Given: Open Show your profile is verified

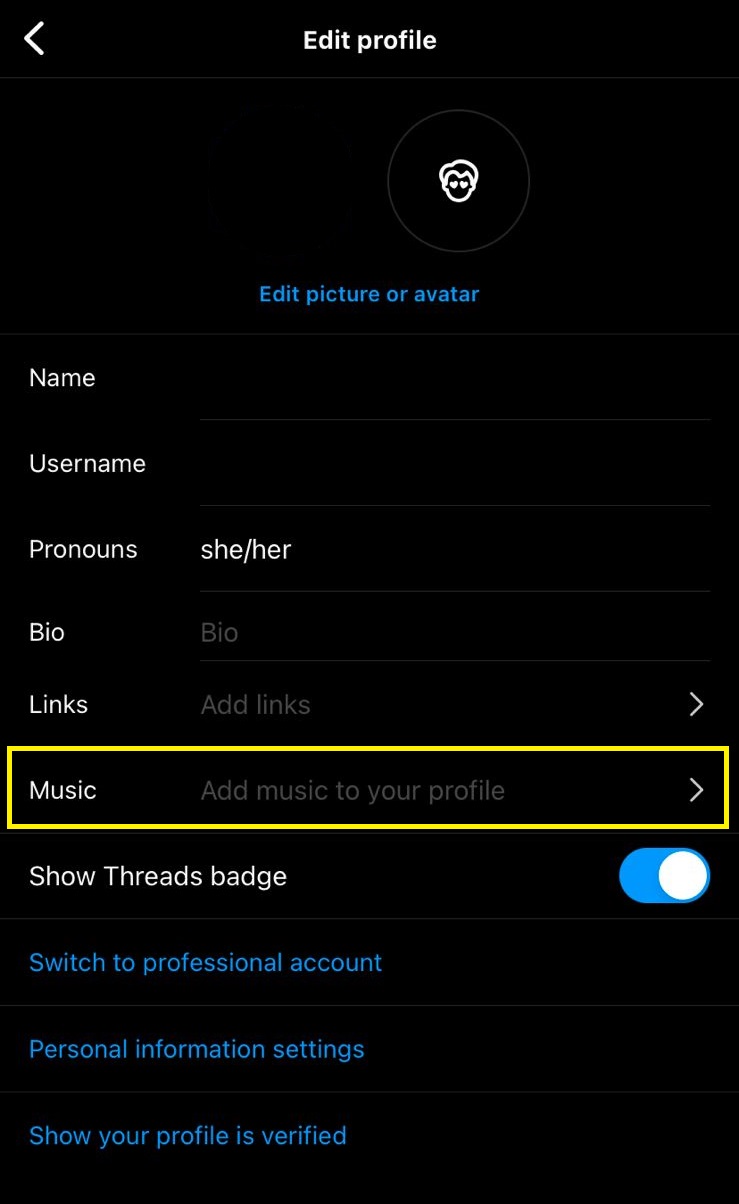Looking at the screenshot, I should click(187, 1135).
